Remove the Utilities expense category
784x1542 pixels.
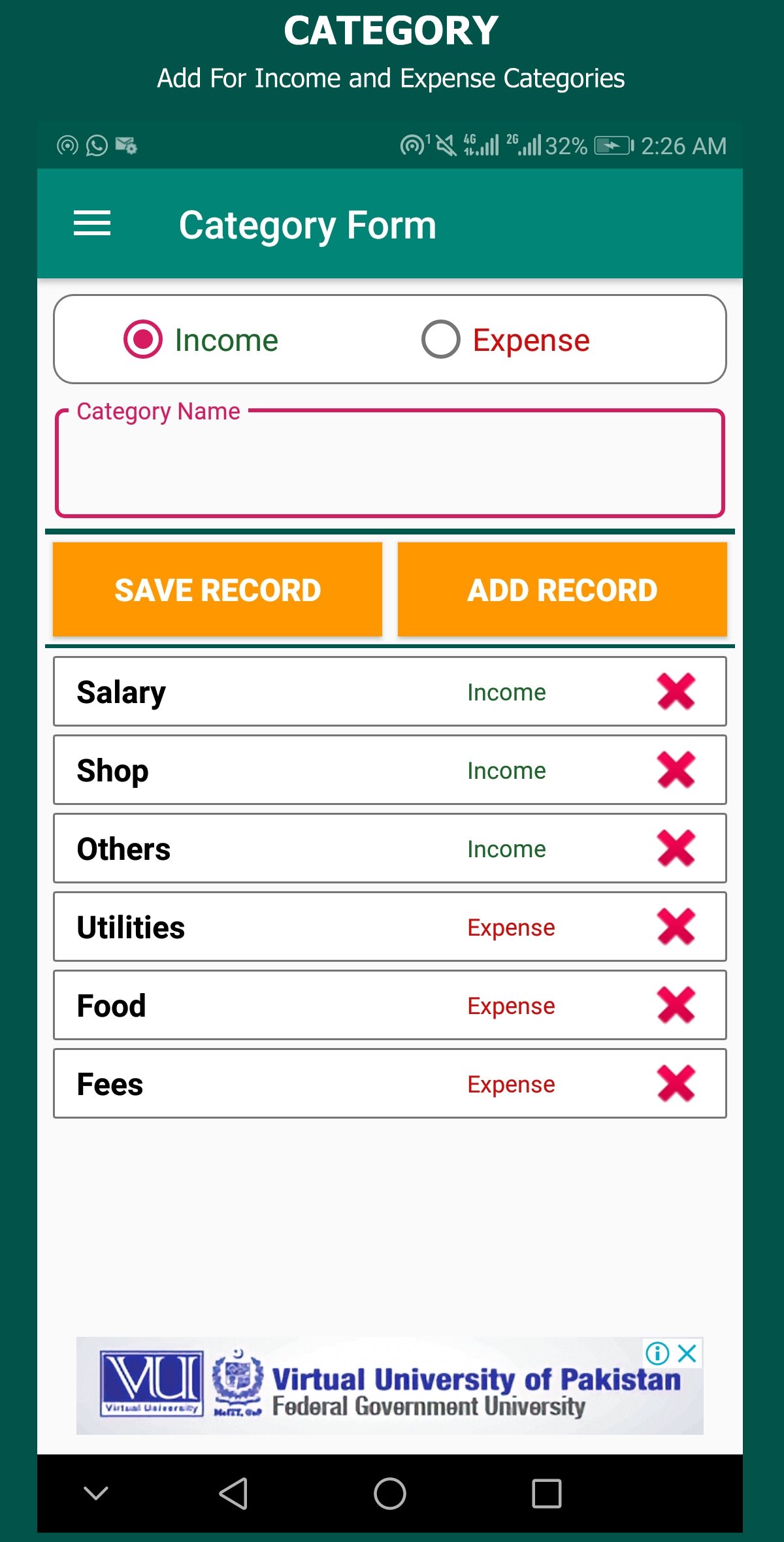[x=676, y=927]
